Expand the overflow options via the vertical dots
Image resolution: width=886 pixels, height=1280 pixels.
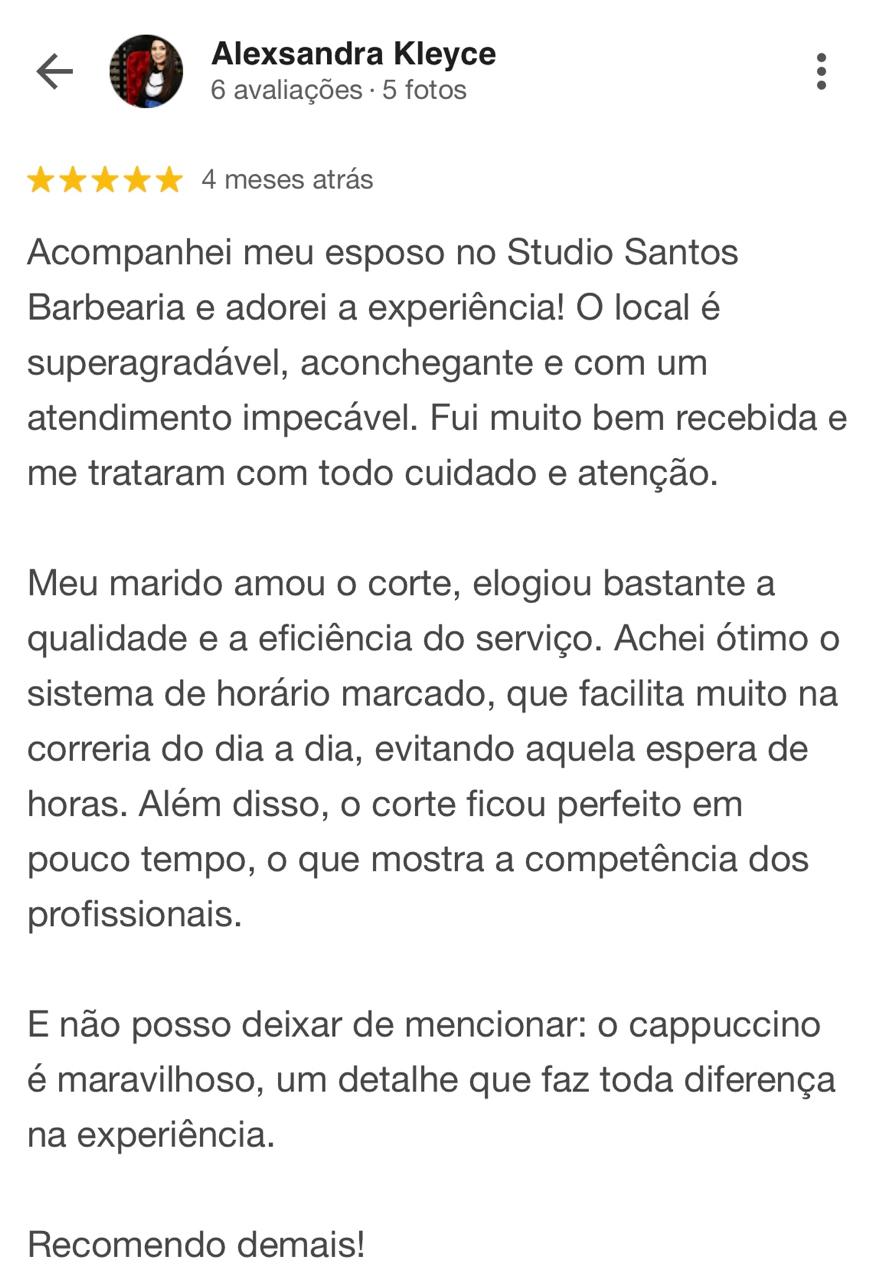pyautogui.click(x=823, y=70)
